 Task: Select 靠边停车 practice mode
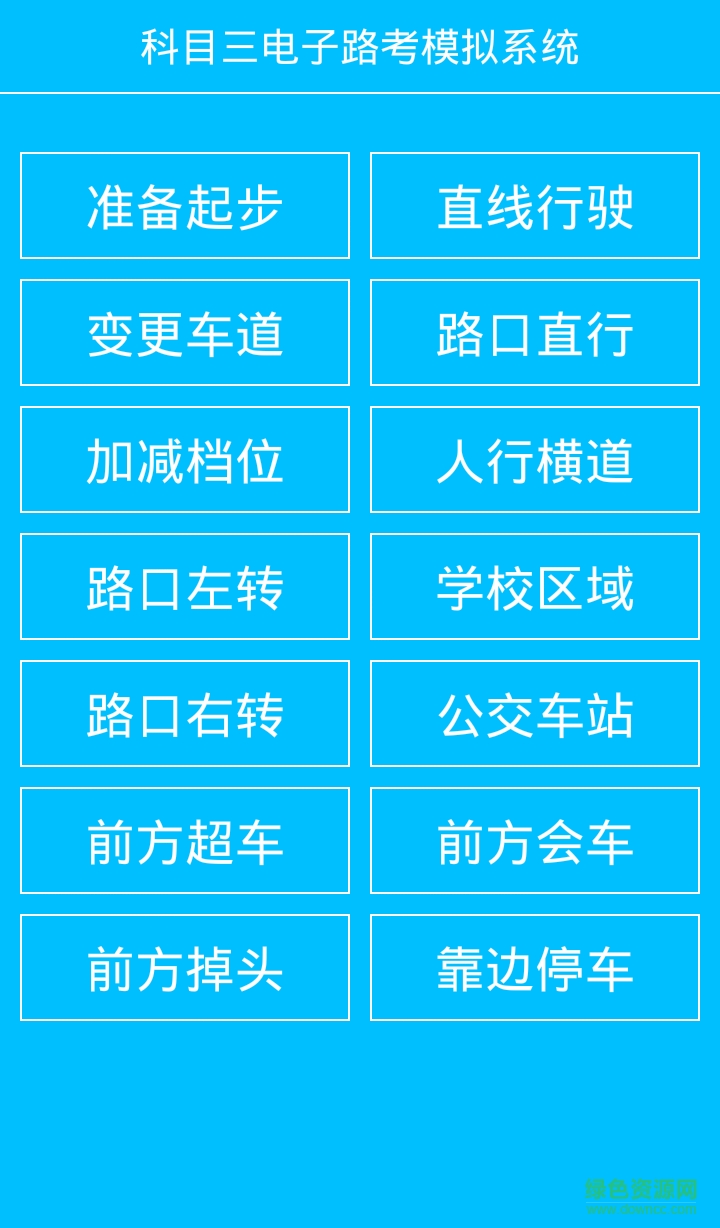534,968
